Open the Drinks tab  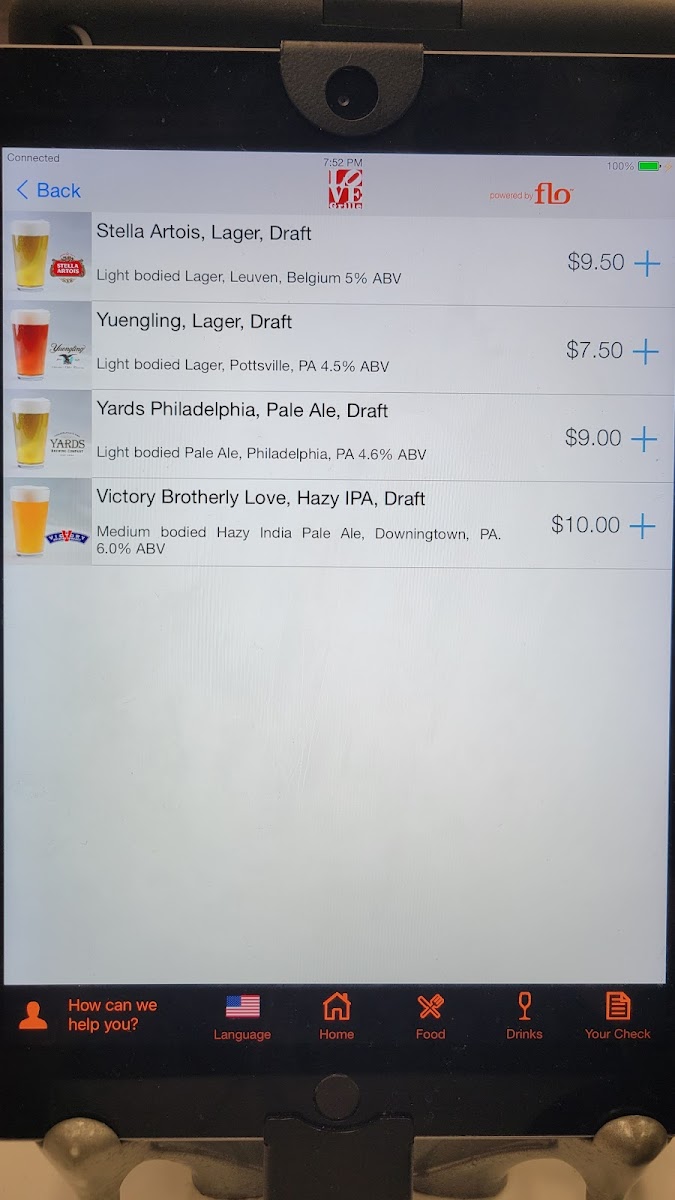(524, 1017)
